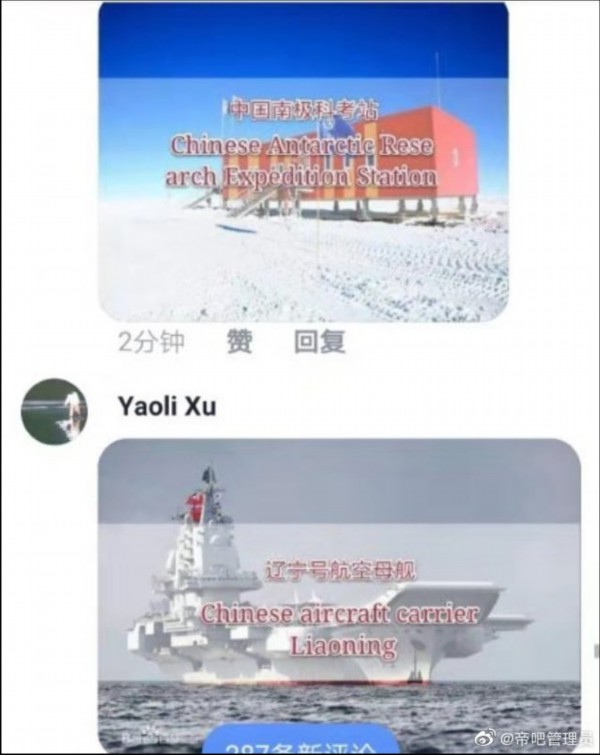
Task: Like the Antarctic station photo comment
Action: (x=239, y=342)
